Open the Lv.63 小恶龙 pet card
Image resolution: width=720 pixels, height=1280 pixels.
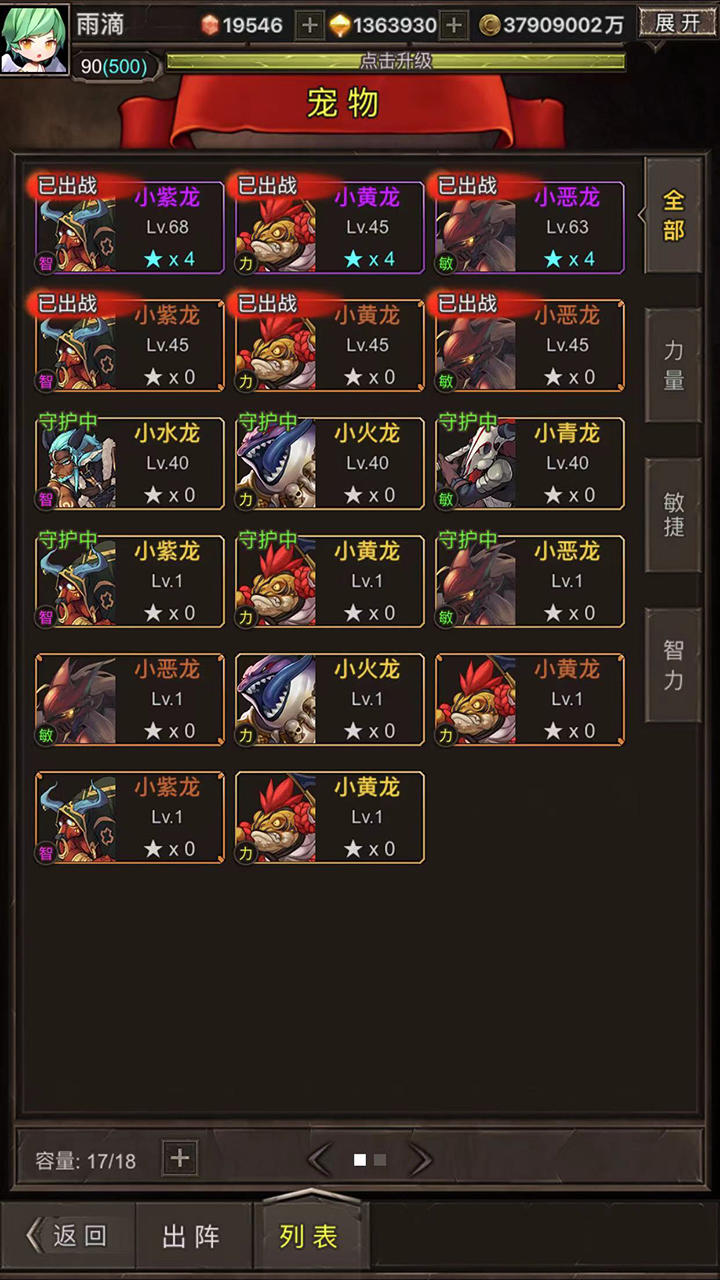(x=530, y=227)
